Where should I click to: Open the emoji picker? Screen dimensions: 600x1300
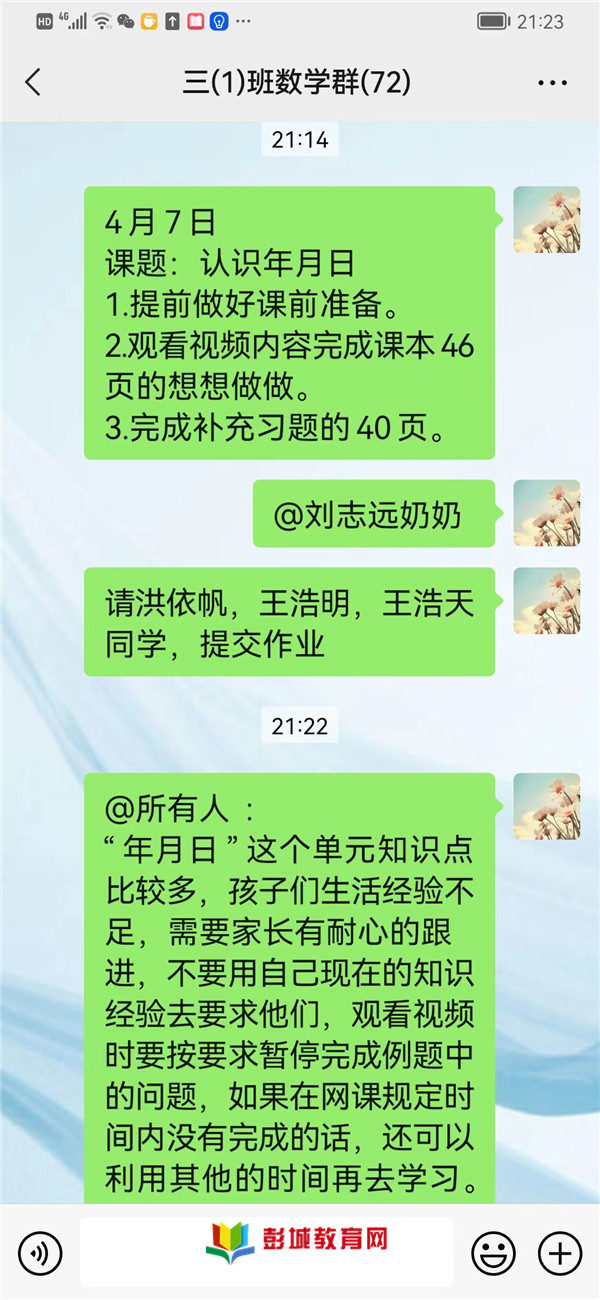click(x=494, y=1252)
